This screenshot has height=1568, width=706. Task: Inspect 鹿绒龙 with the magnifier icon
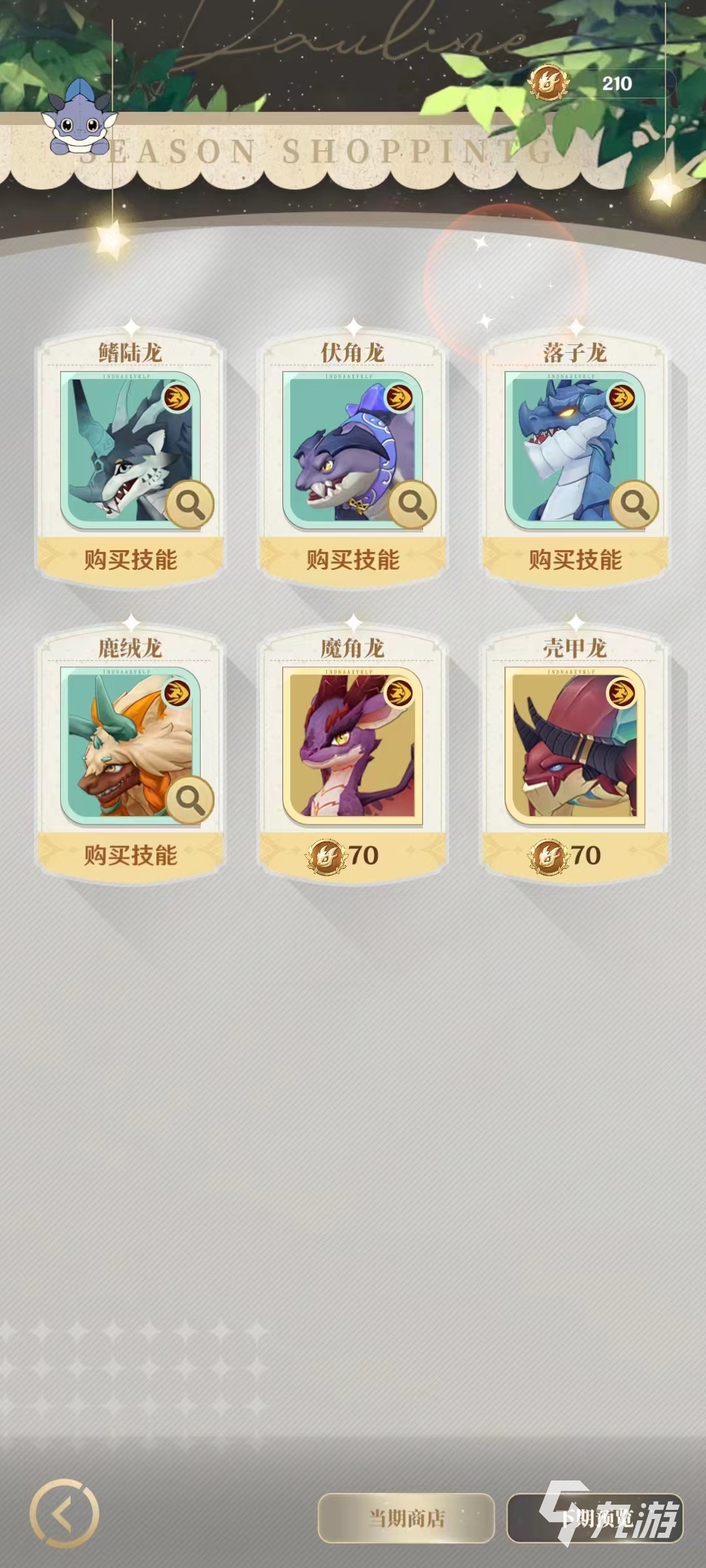(x=190, y=800)
